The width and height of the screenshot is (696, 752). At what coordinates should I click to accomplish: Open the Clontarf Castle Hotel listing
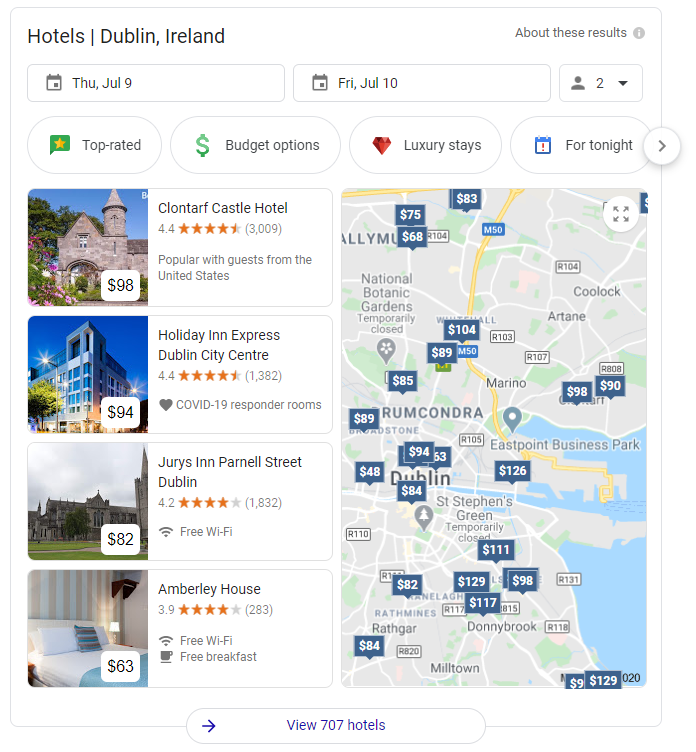(x=222, y=208)
